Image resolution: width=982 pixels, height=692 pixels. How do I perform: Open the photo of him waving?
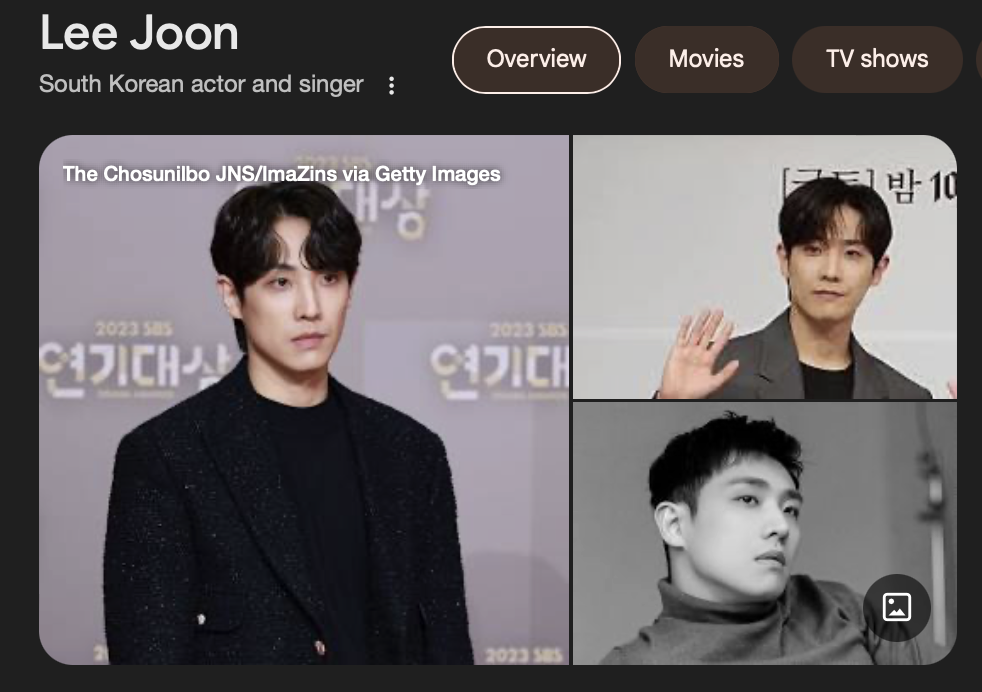764,267
